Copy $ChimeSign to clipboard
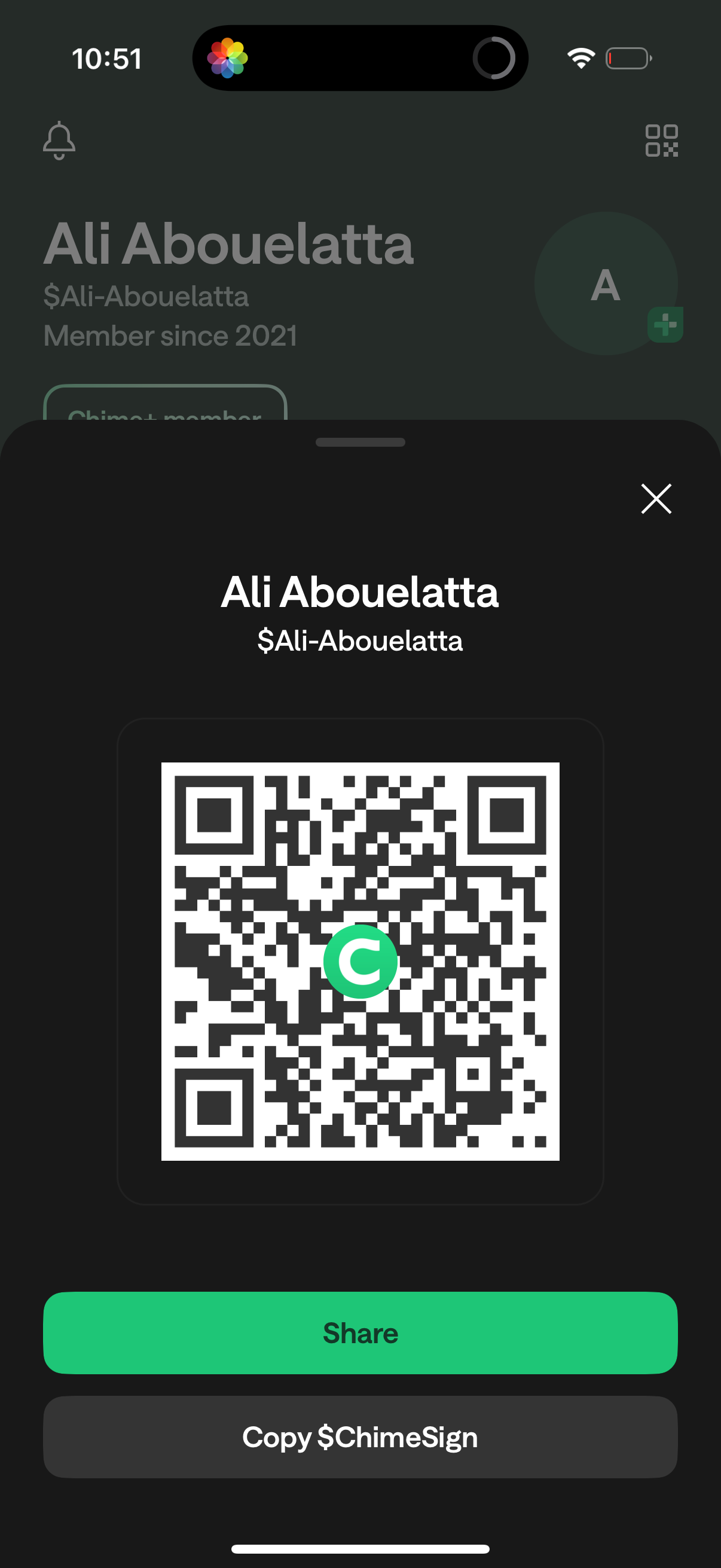 click(x=360, y=1436)
